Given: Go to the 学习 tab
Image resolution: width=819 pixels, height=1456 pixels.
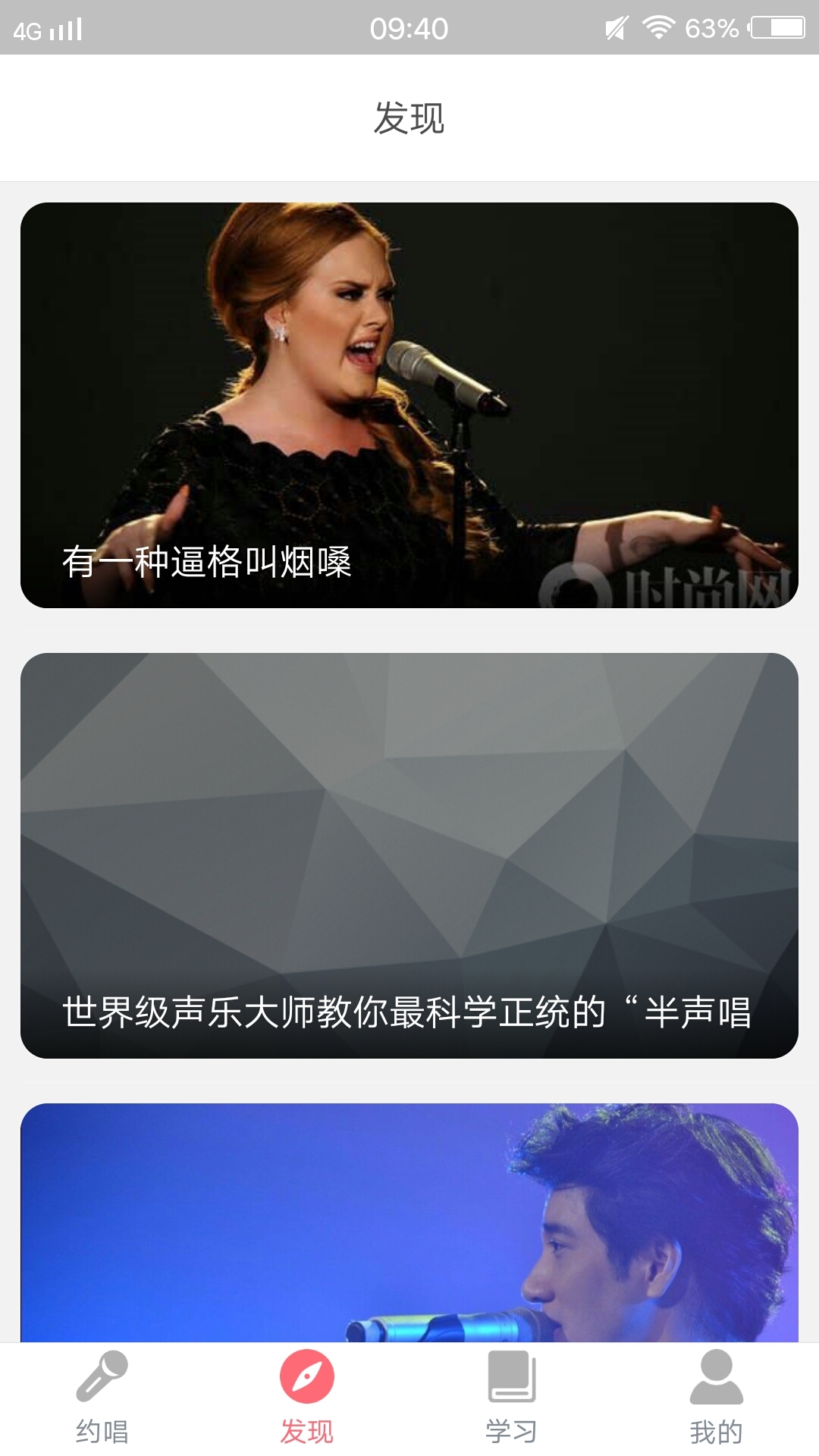Looking at the screenshot, I should tap(512, 1398).
